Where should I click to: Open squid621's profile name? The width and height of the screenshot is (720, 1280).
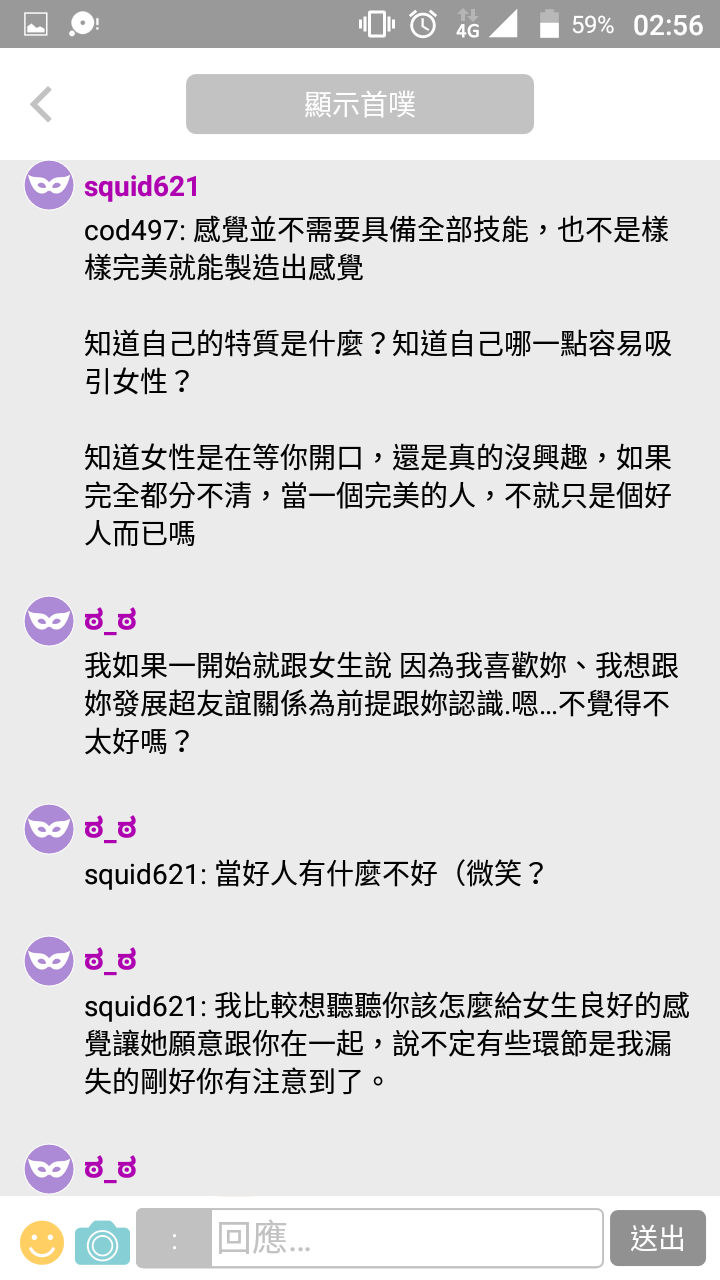[x=141, y=186]
